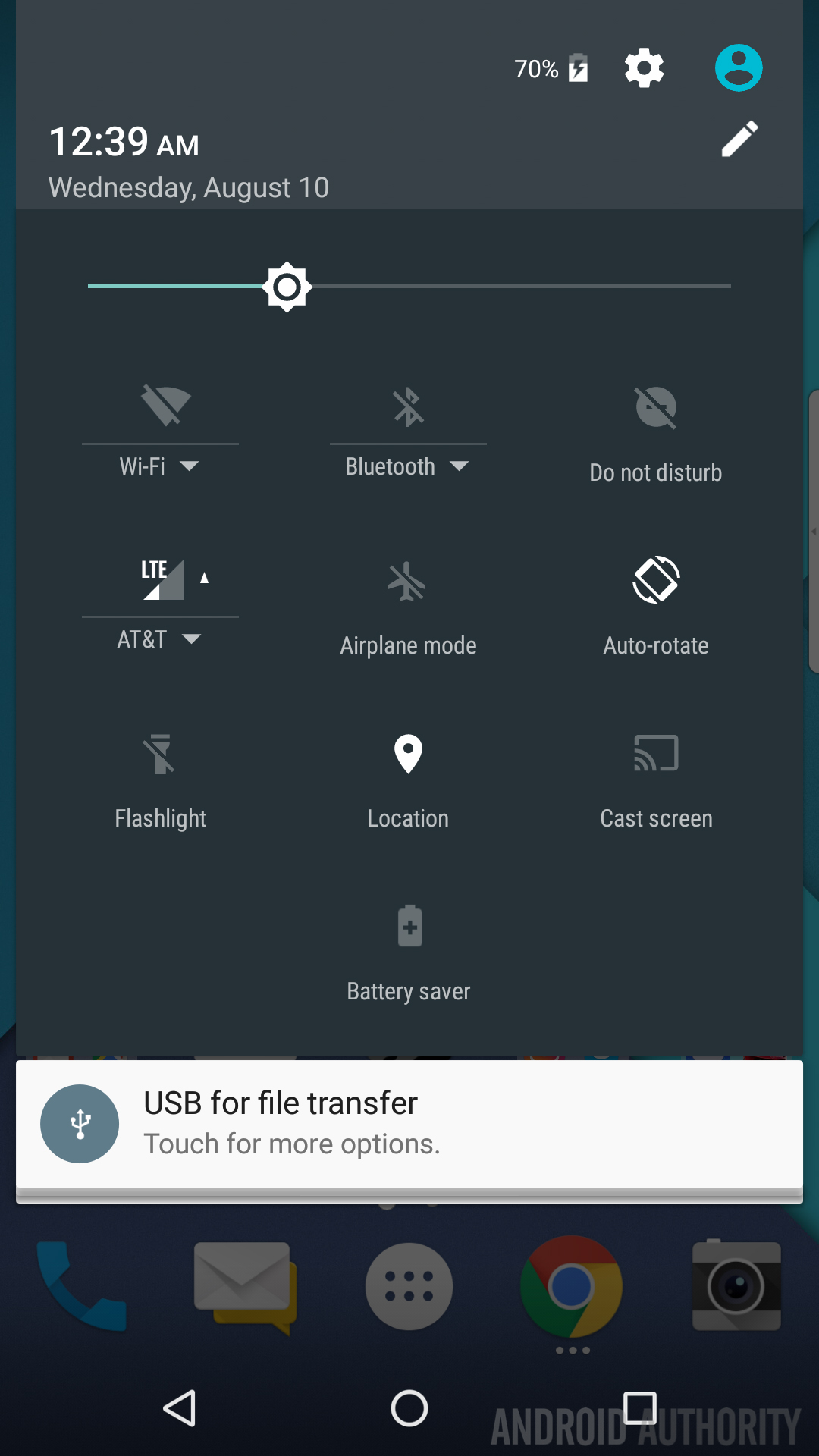The width and height of the screenshot is (819, 1456).
Task: Open AT&T cellular data details
Action: pyautogui.click(x=160, y=639)
